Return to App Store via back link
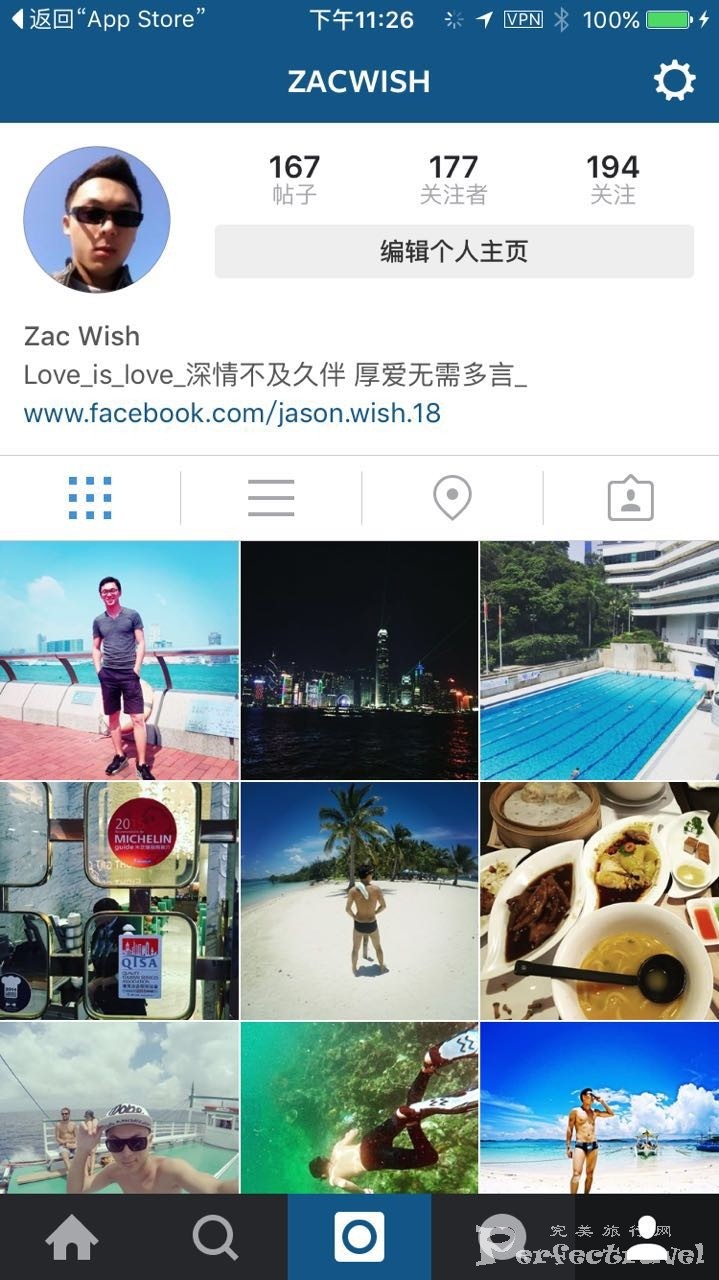Screen dimensions: 719x1280 coord(108,19)
